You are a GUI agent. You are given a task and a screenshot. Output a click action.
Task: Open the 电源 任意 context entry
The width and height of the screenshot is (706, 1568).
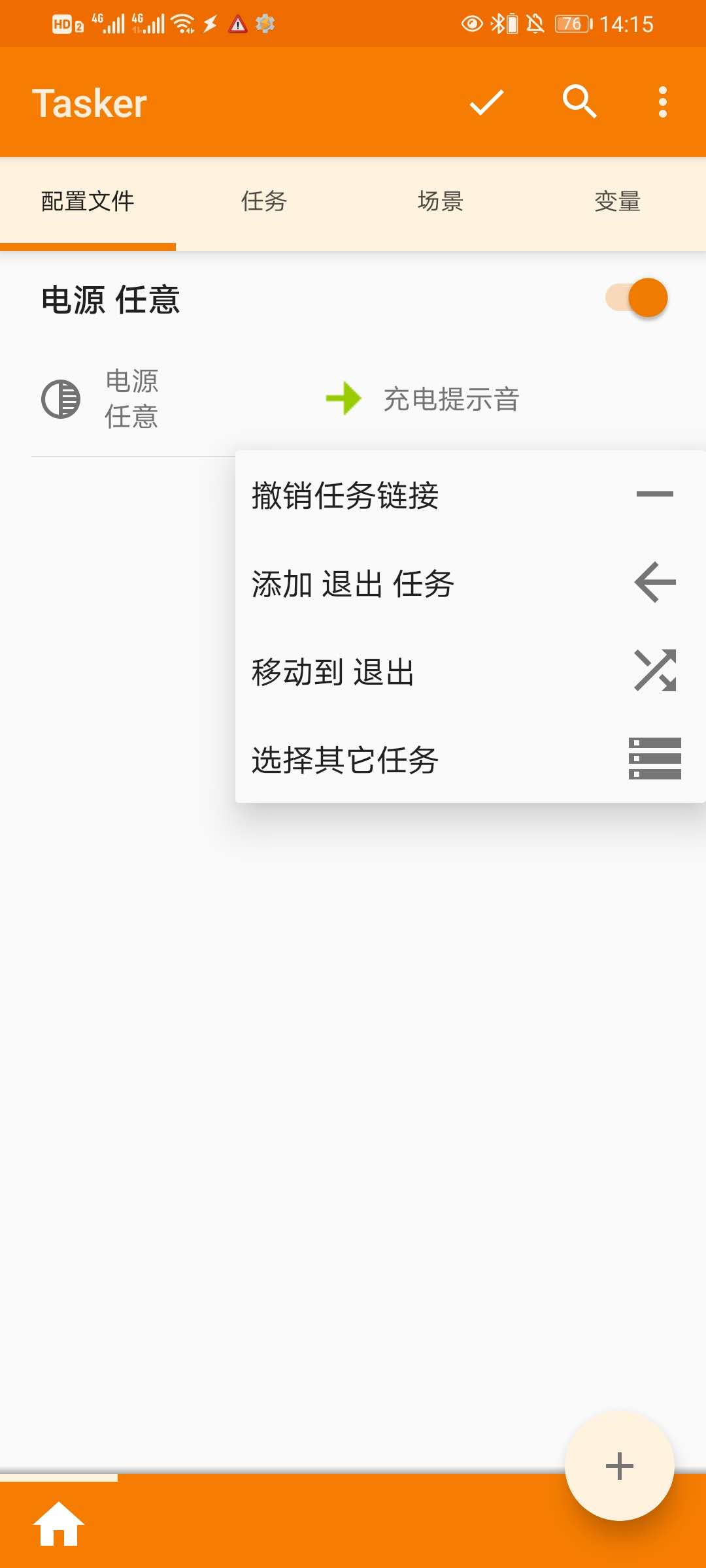(x=131, y=399)
